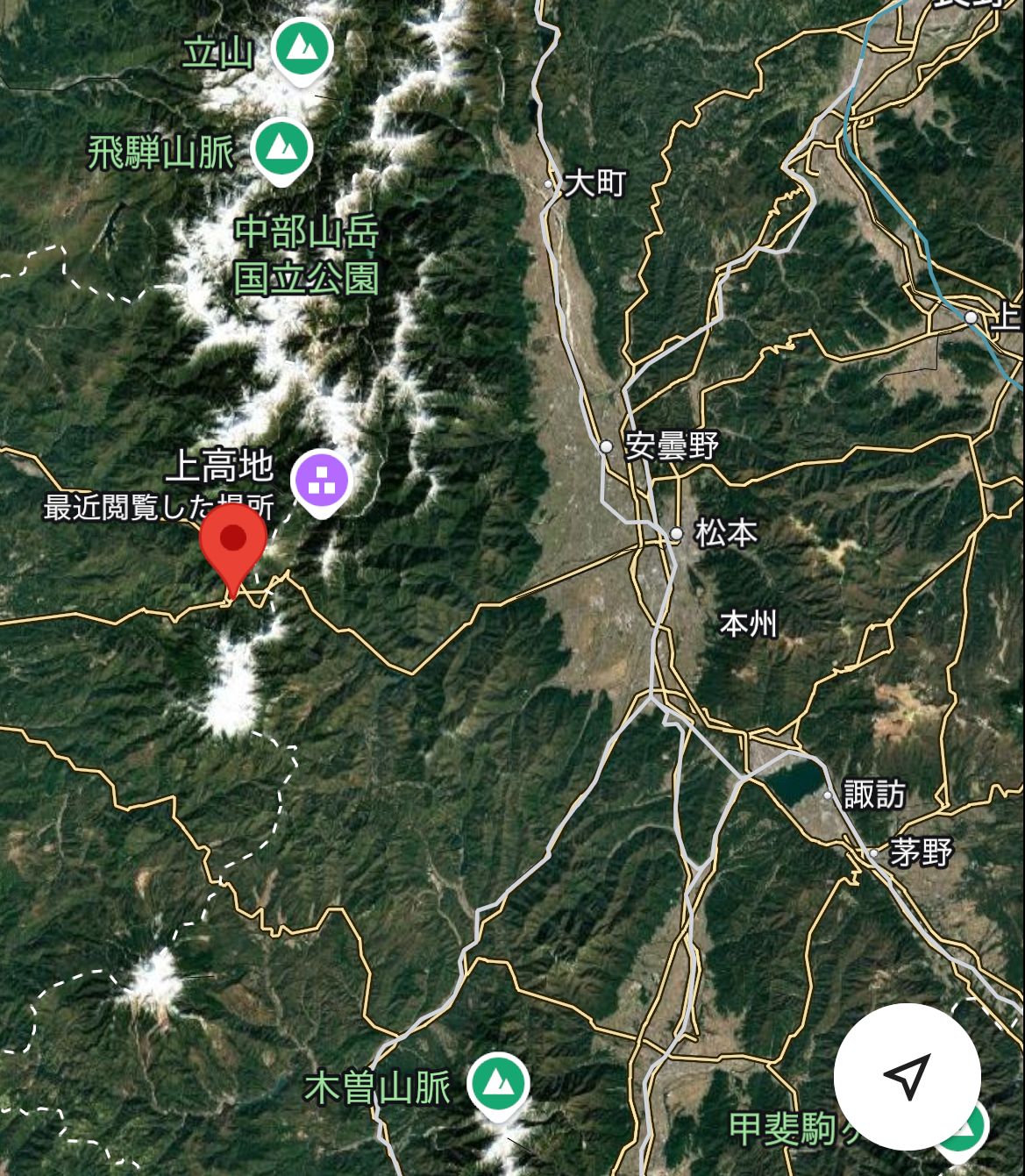Tap the 茅野 city label
This screenshot has height=1176, width=1025.
921,852
